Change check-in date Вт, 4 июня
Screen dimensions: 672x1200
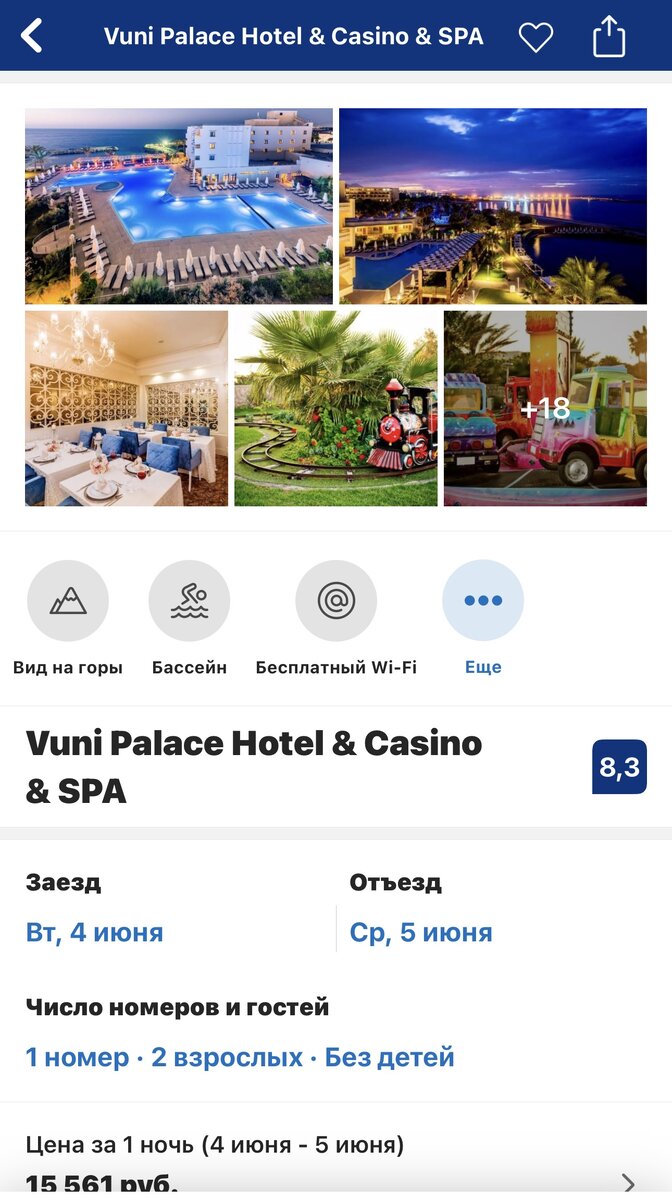click(x=95, y=933)
